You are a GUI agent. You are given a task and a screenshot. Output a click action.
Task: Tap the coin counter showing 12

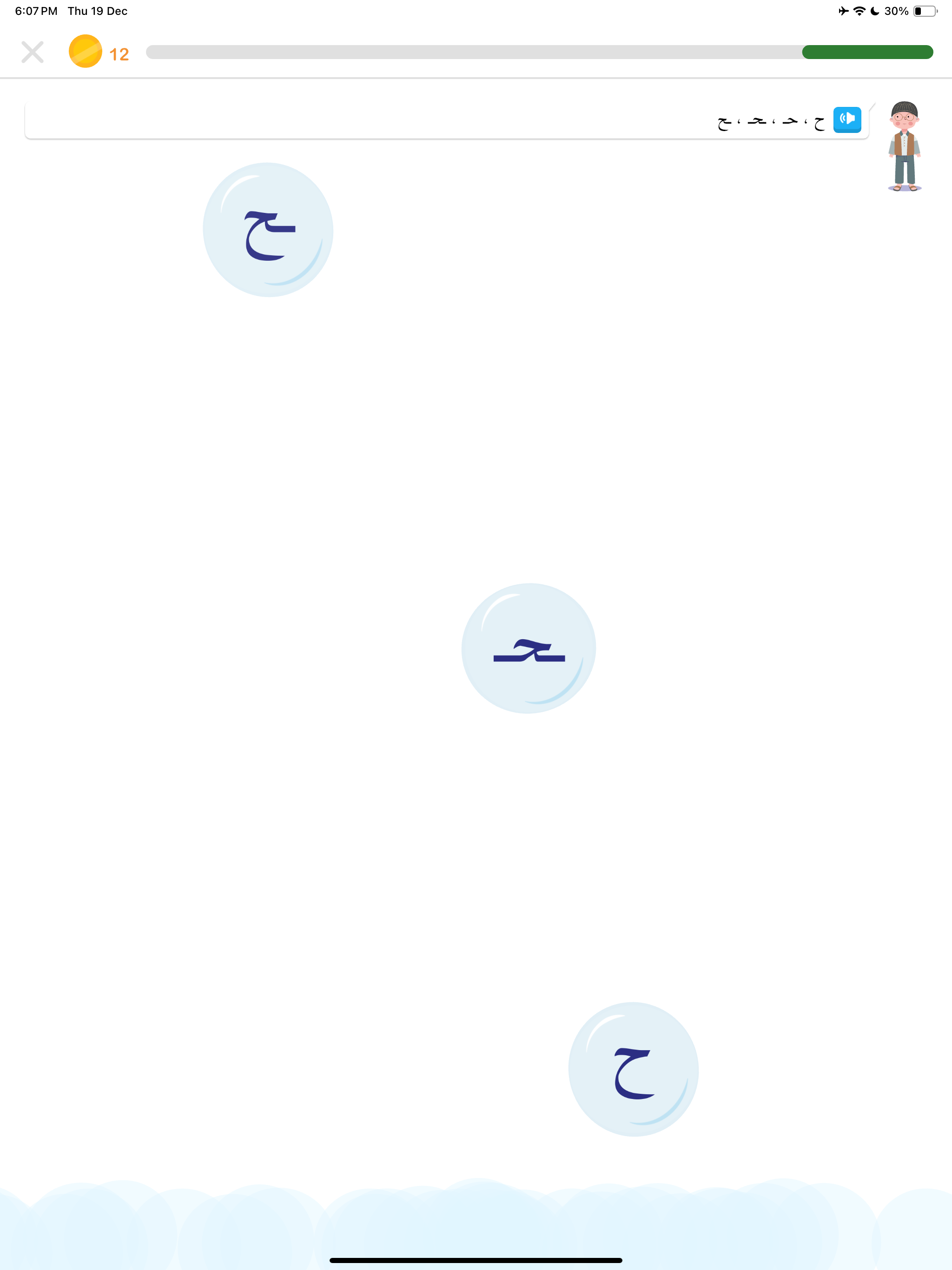point(99,53)
